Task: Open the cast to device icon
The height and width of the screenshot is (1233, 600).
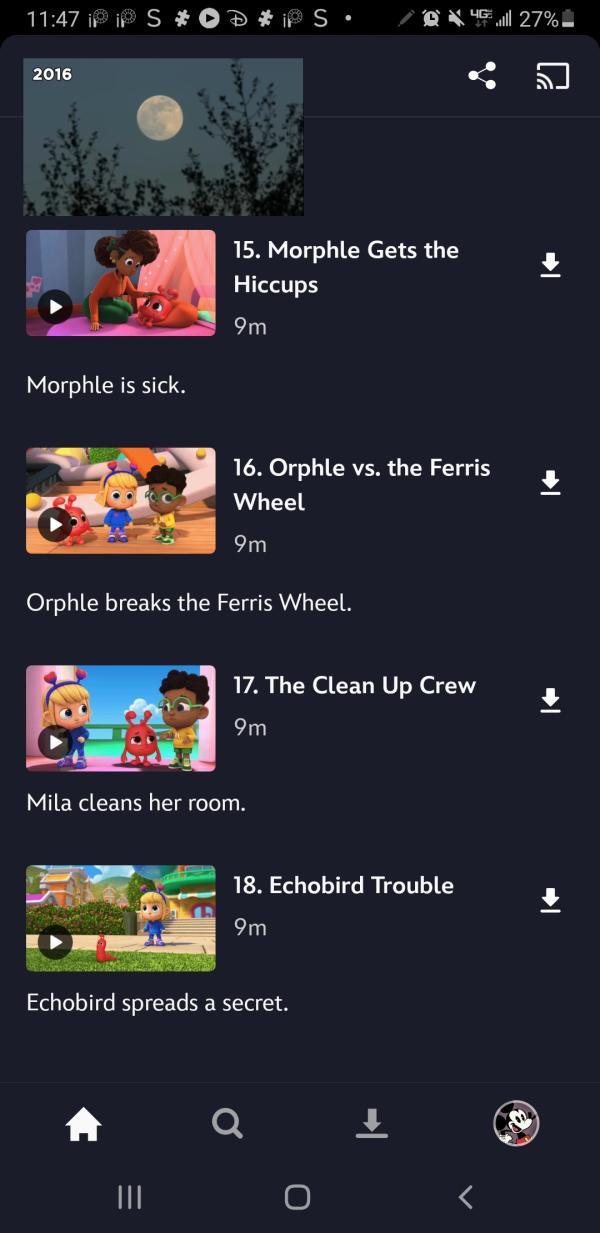Action: [x=552, y=76]
